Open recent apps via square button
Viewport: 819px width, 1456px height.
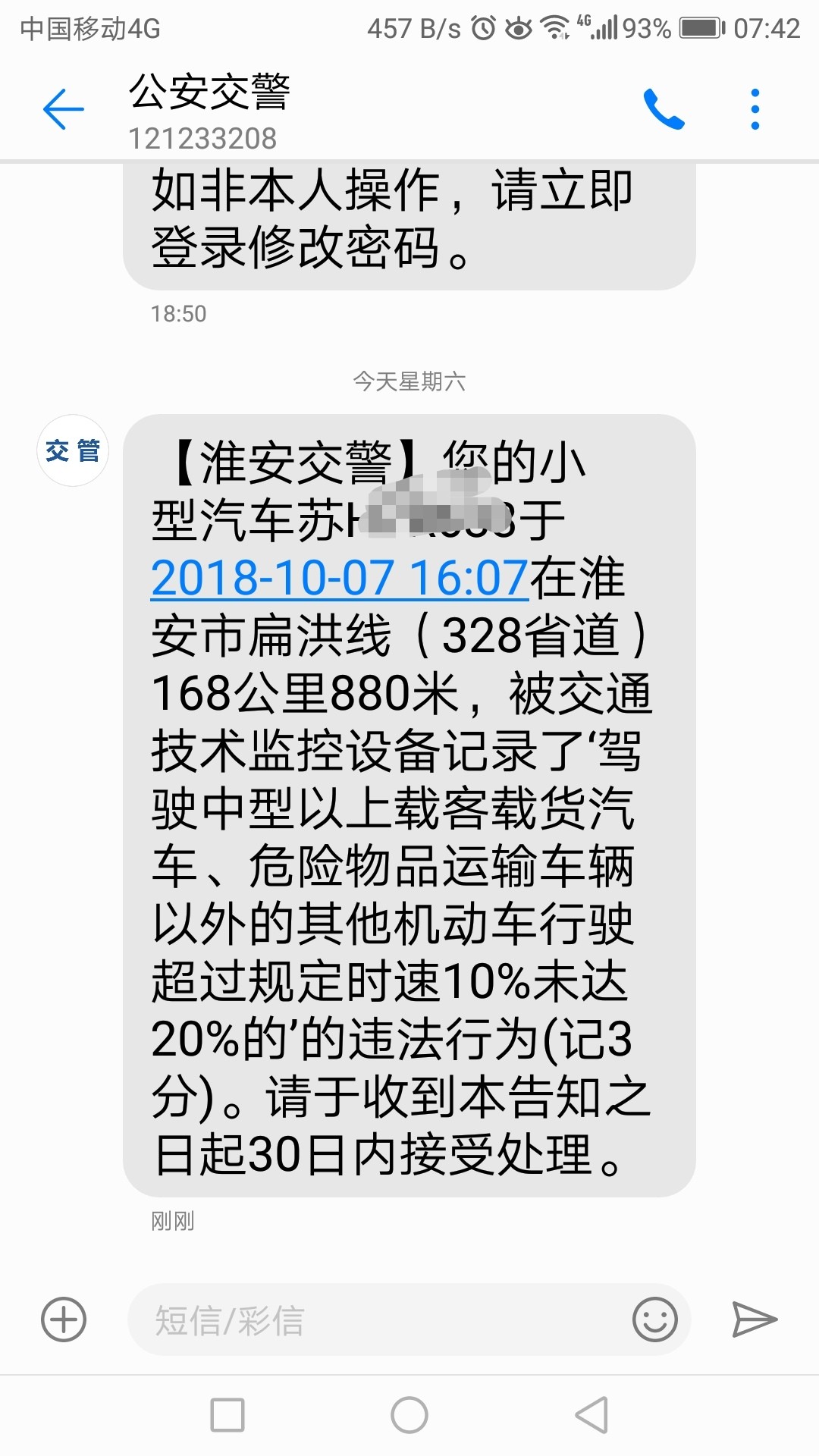227,1415
